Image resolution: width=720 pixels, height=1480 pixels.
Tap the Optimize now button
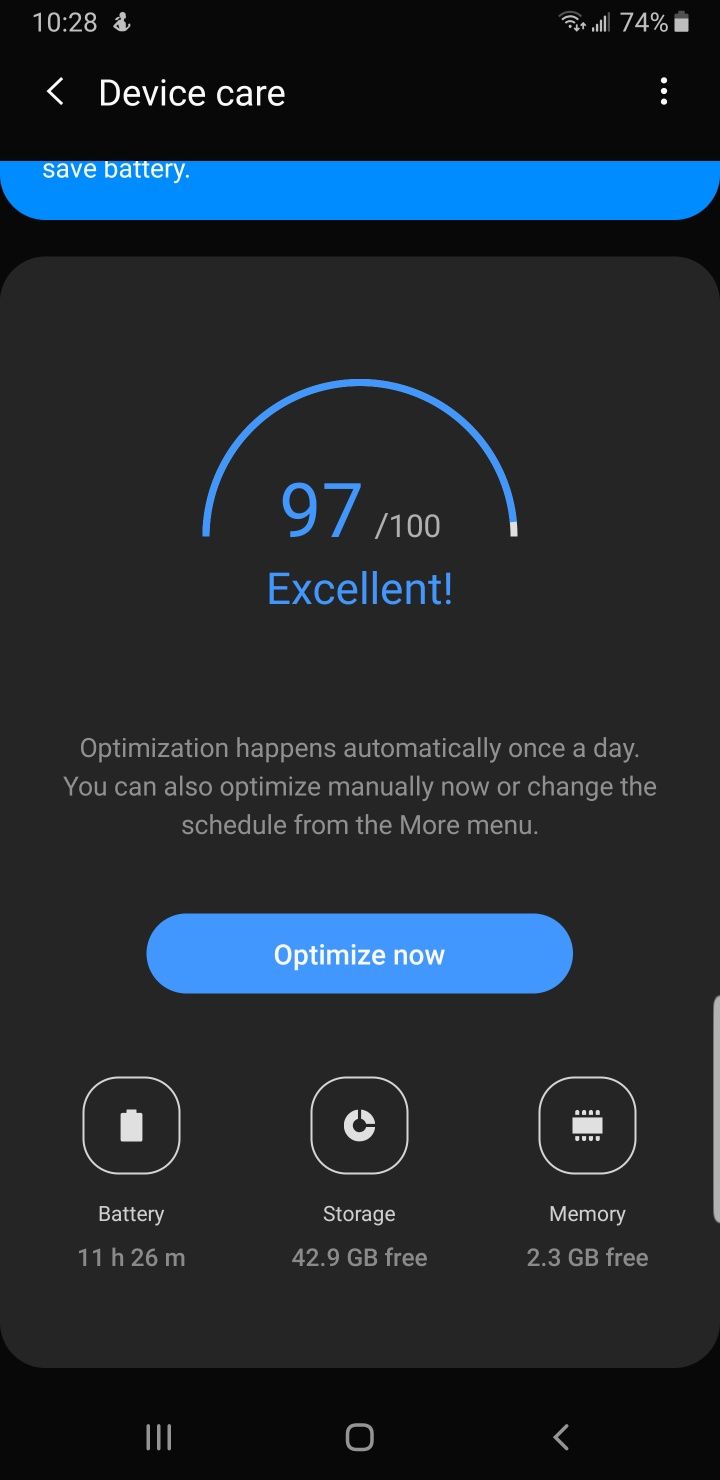[x=359, y=954]
